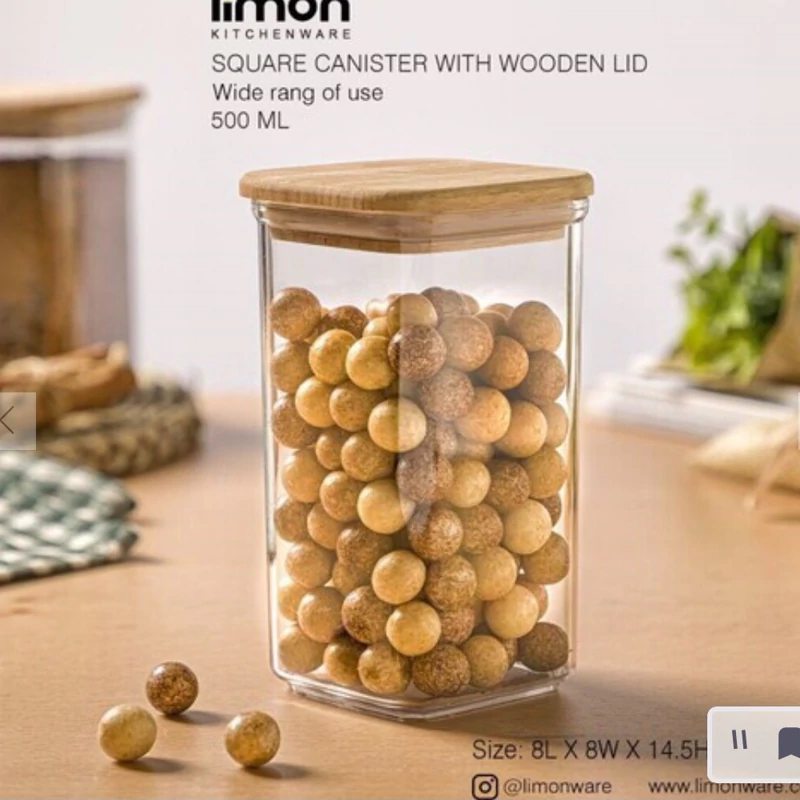Tap the bookmark icon in floating widget
Image resolution: width=800 pixels, height=800 pixels.
(x=788, y=743)
